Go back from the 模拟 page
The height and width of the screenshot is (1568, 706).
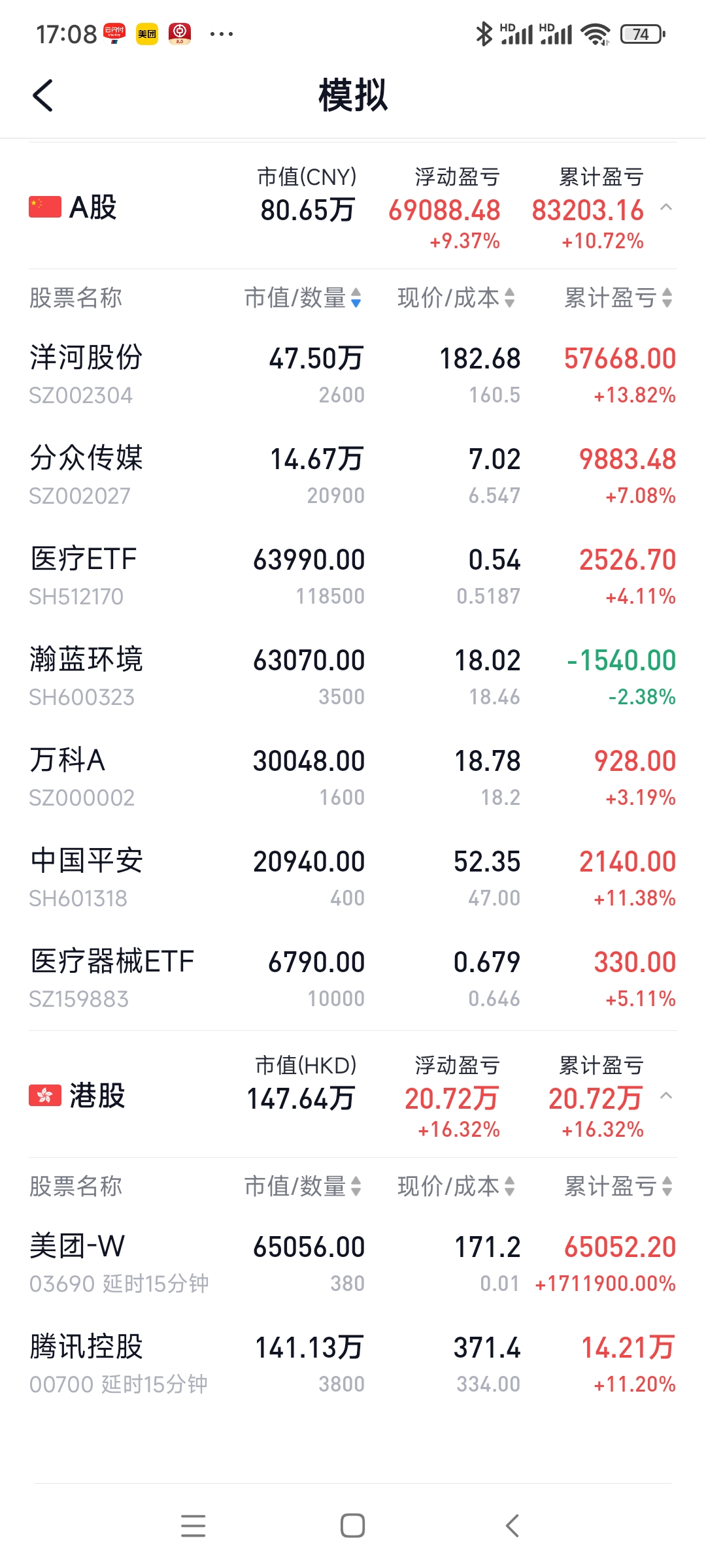coord(43,96)
